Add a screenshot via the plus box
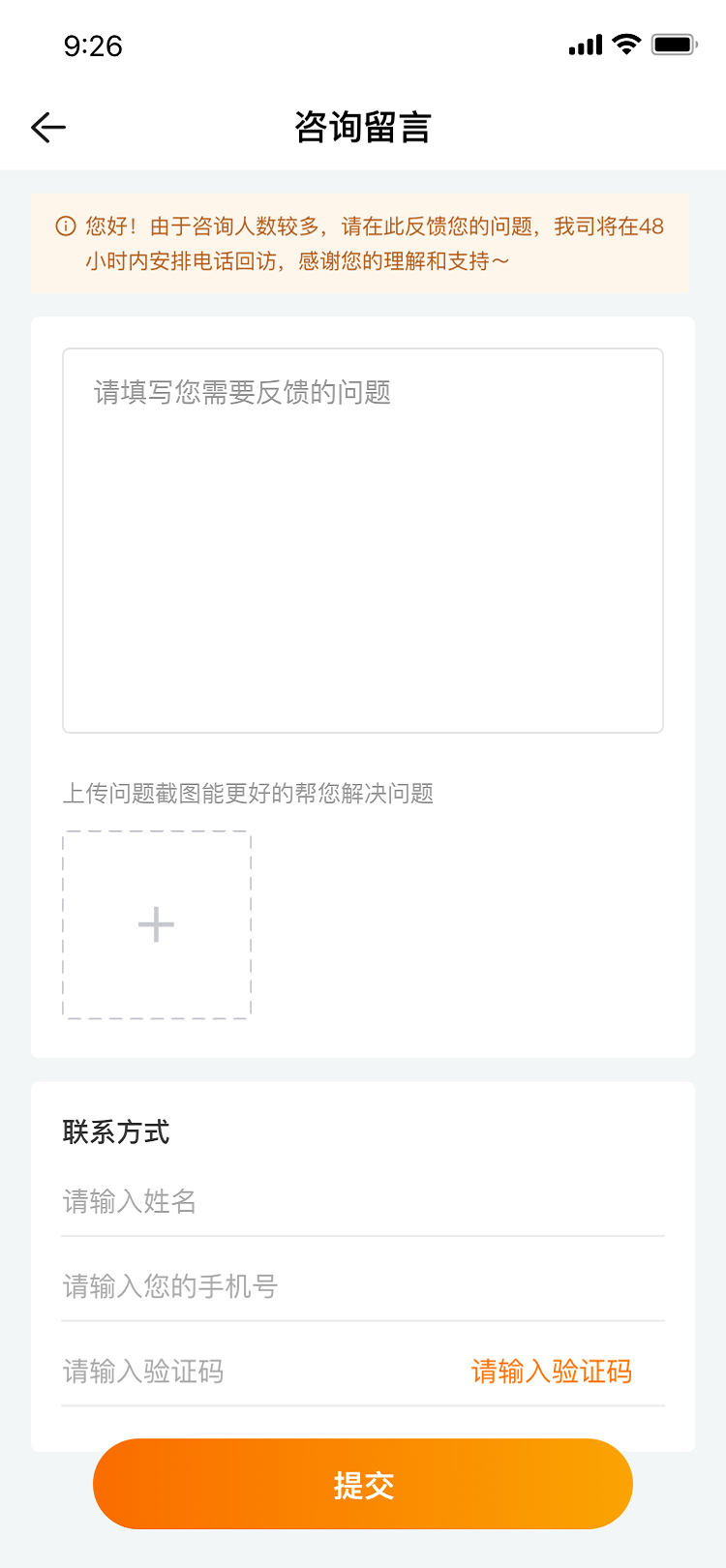Screen dimensions: 726x1568 (x=157, y=924)
